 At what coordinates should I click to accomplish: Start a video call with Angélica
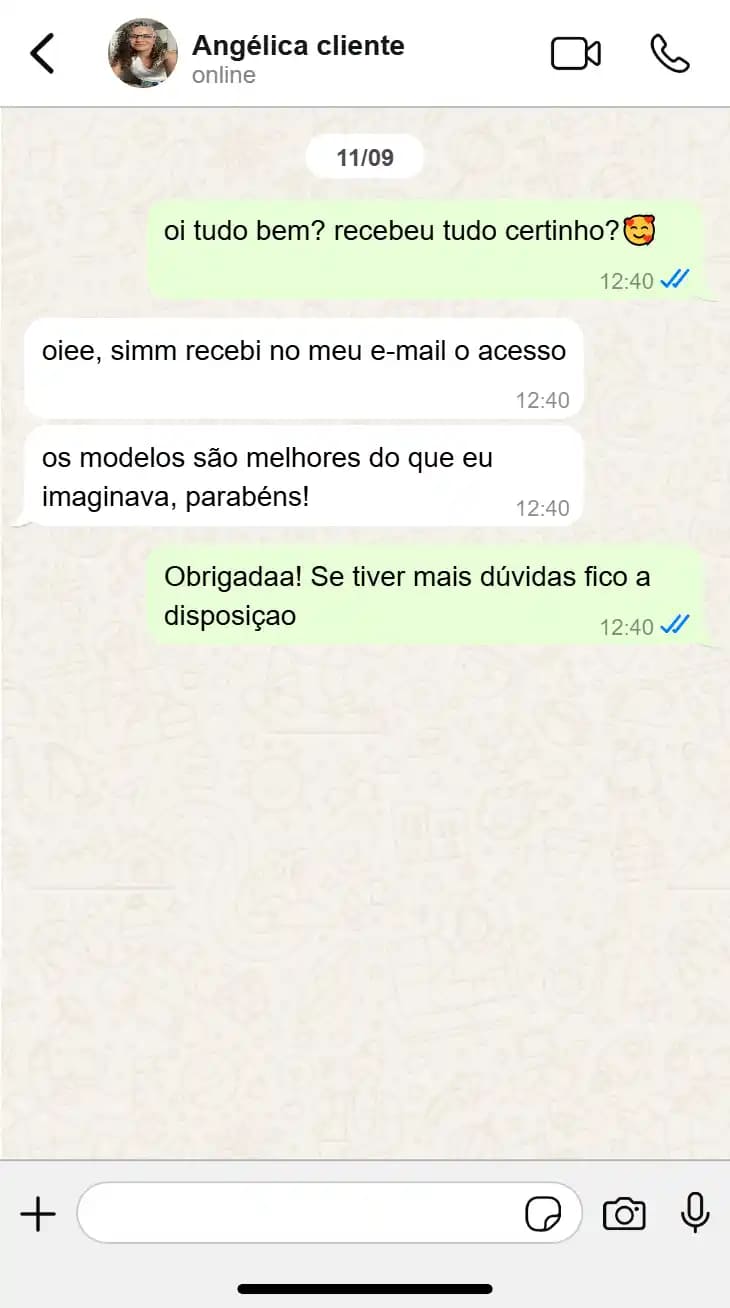click(576, 53)
